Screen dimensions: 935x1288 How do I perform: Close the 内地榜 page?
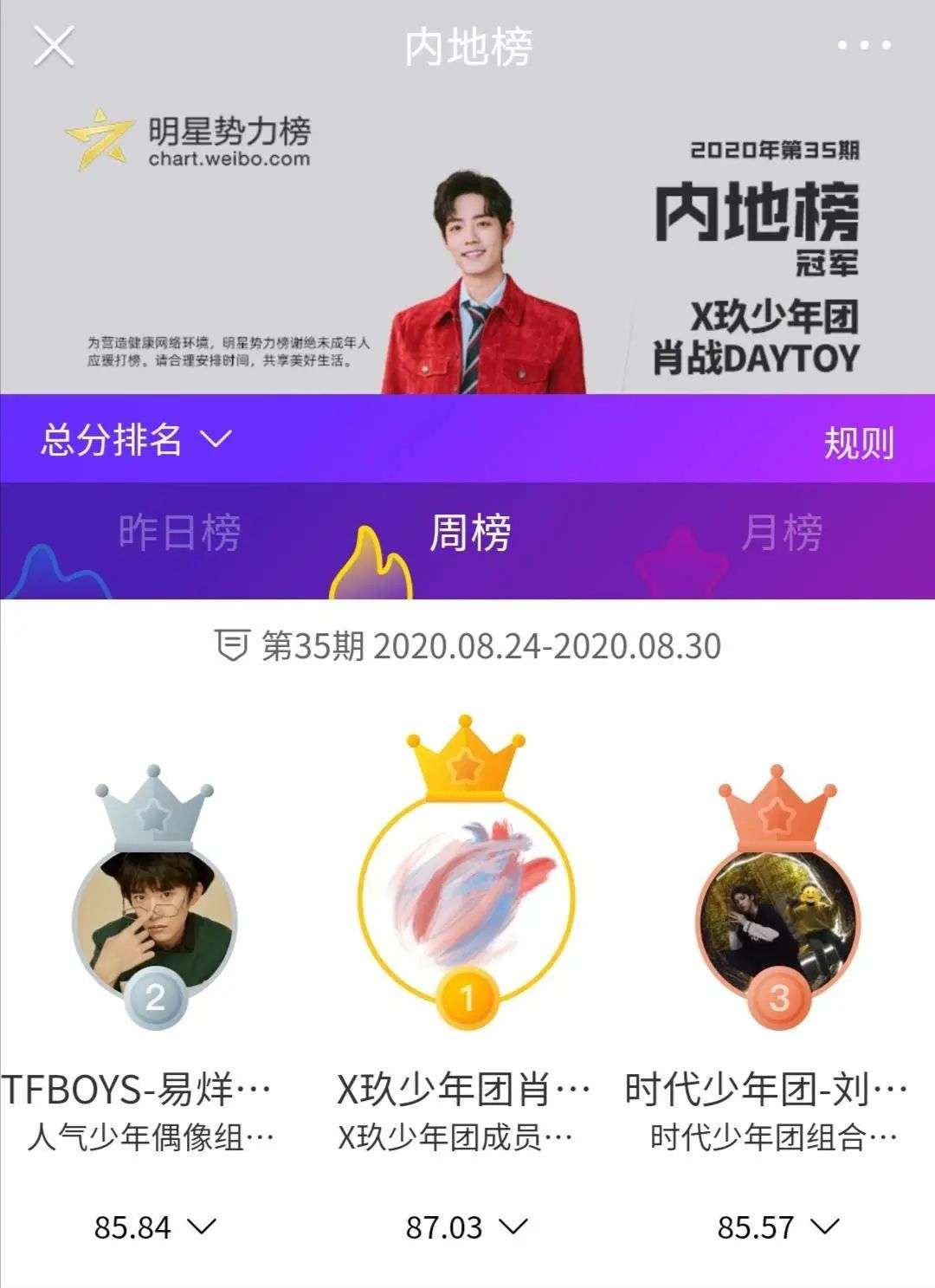point(54,46)
